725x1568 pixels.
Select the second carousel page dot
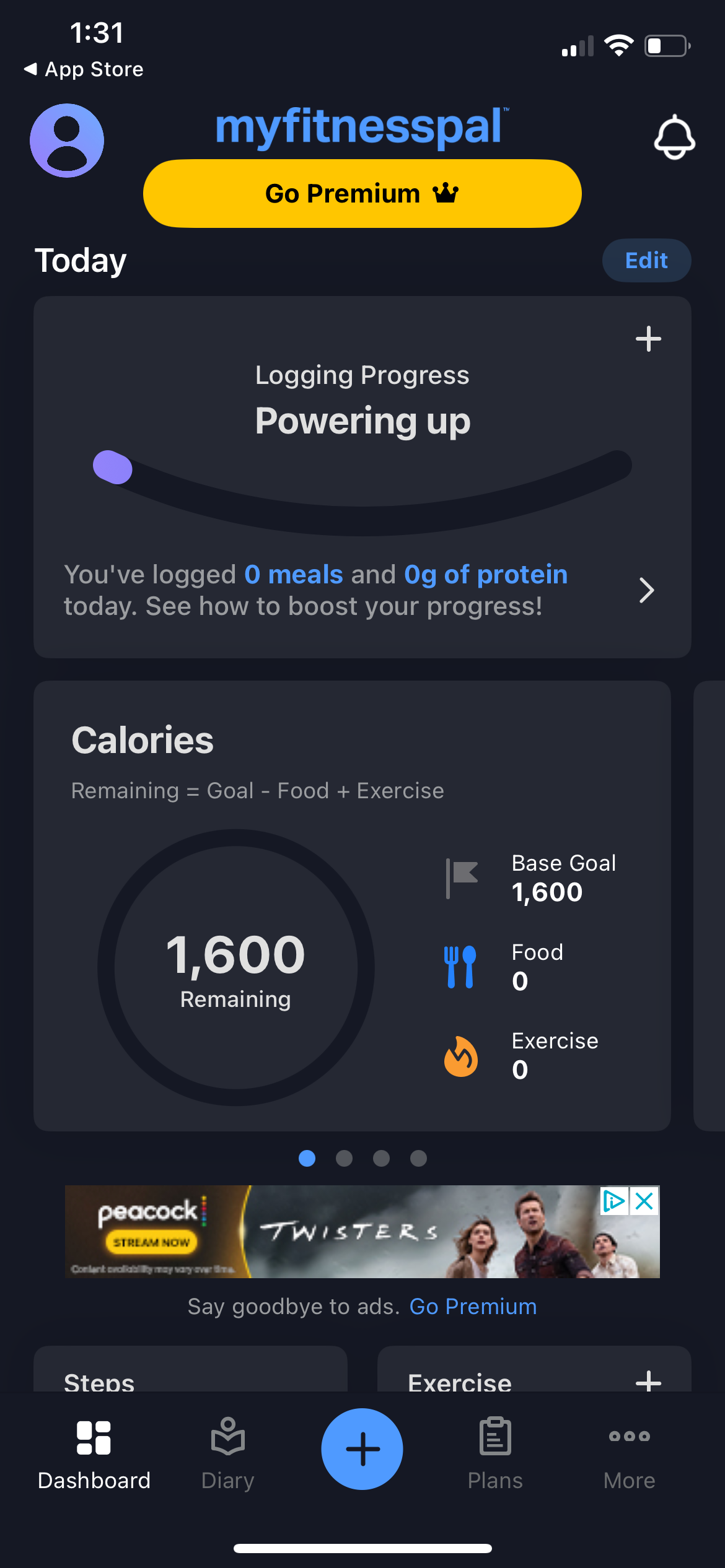(x=344, y=1159)
